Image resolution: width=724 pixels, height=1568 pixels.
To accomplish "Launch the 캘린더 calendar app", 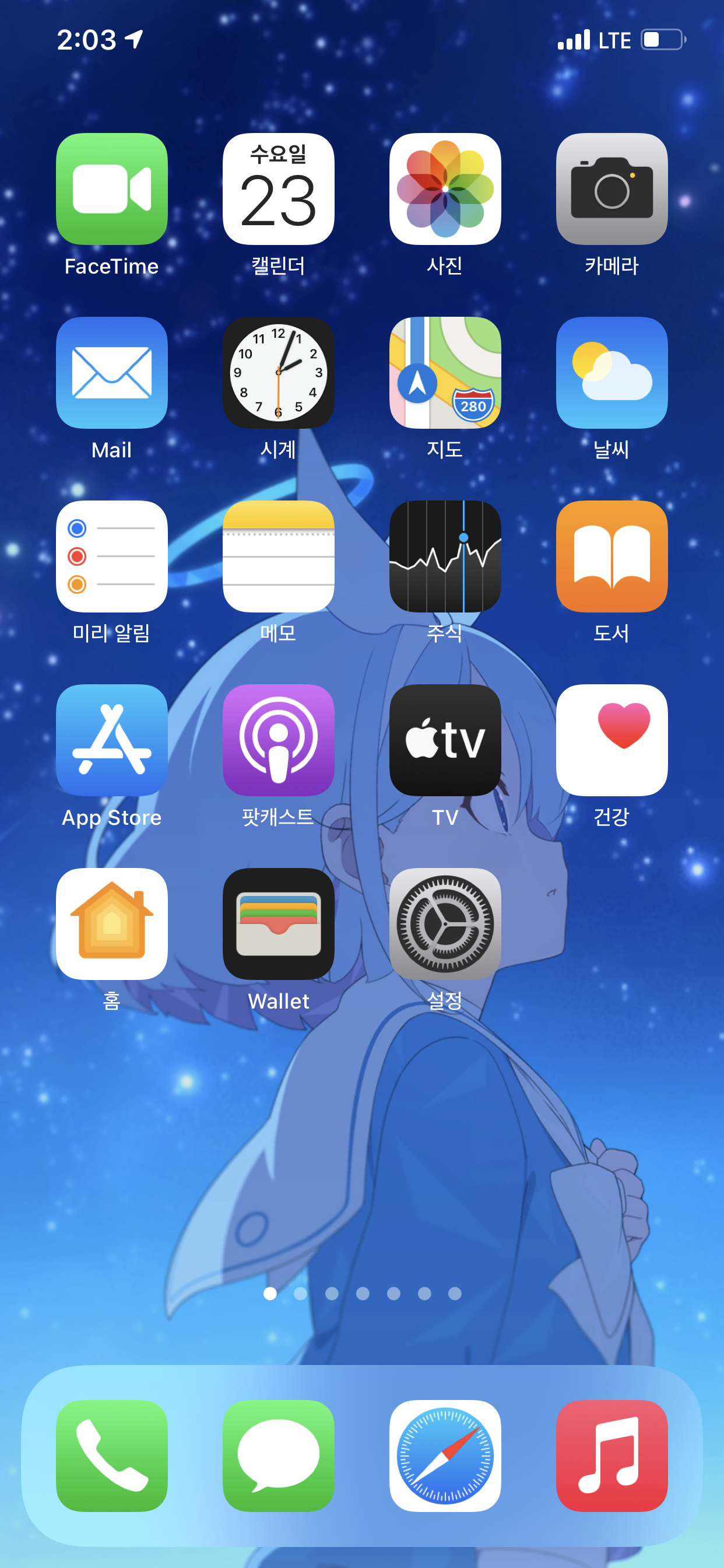I will tap(278, 188).
